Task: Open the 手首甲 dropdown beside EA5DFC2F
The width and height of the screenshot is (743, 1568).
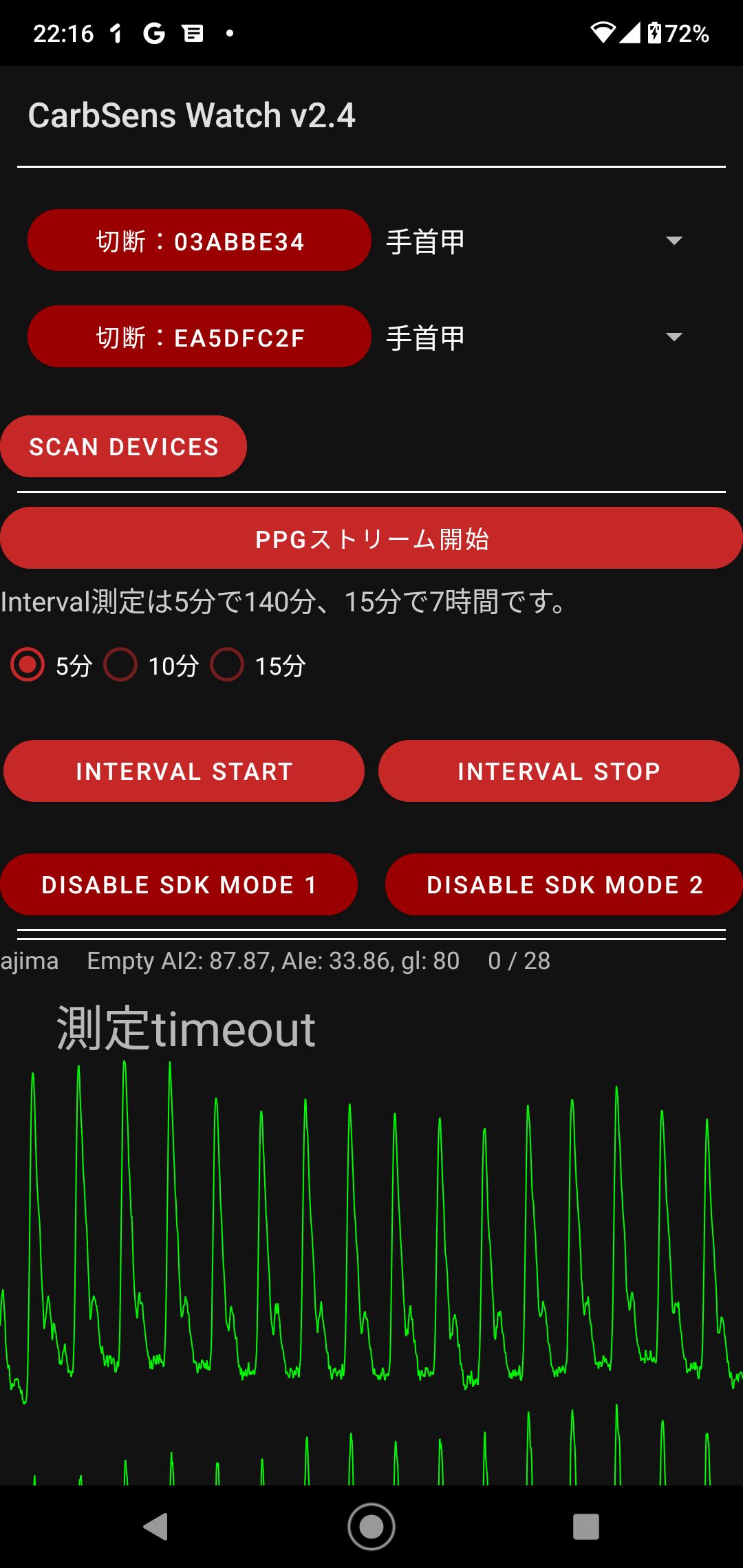Action: [x=674, y=336]
